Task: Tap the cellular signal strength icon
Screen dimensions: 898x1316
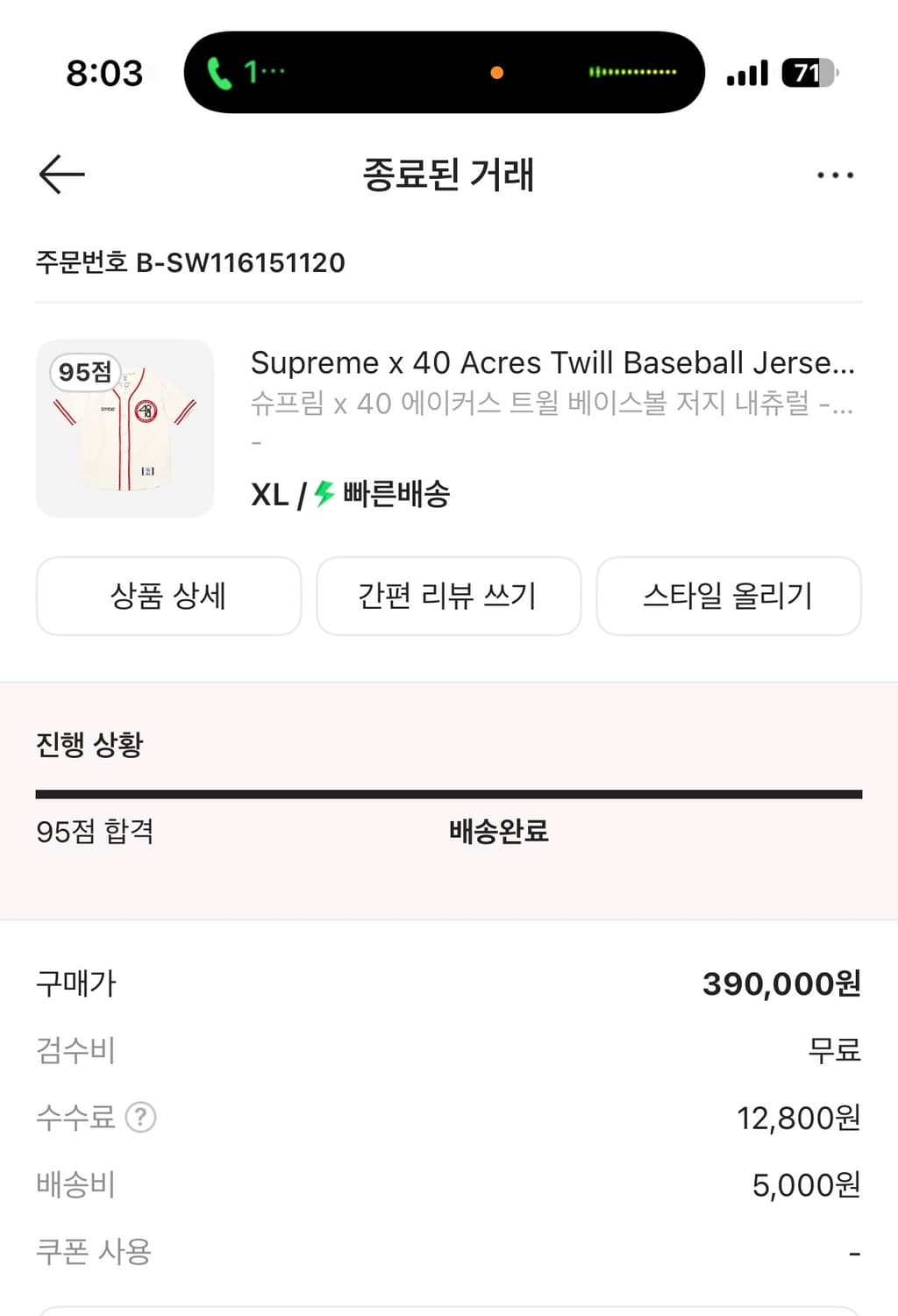Action: pos(746,74)
